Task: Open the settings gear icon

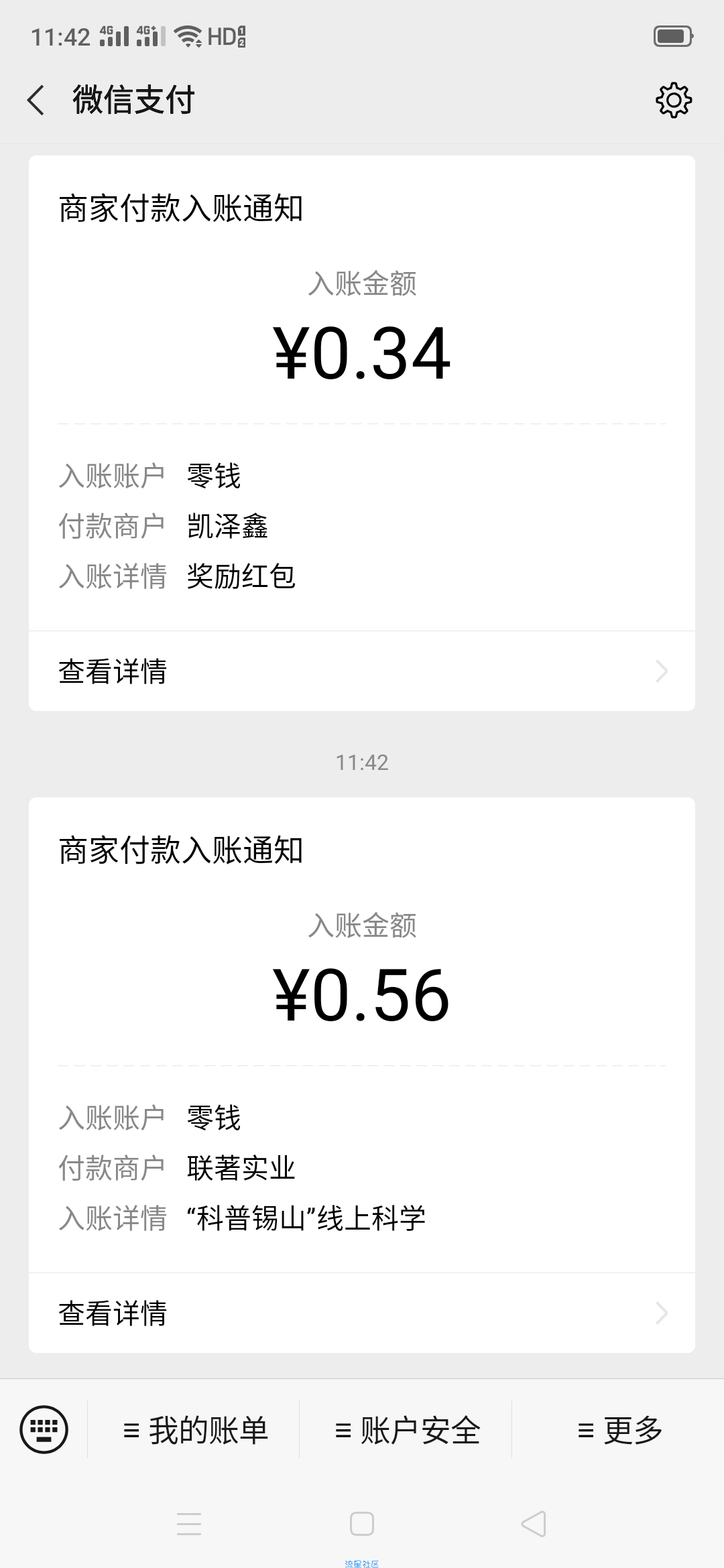Action: (673, 101)
